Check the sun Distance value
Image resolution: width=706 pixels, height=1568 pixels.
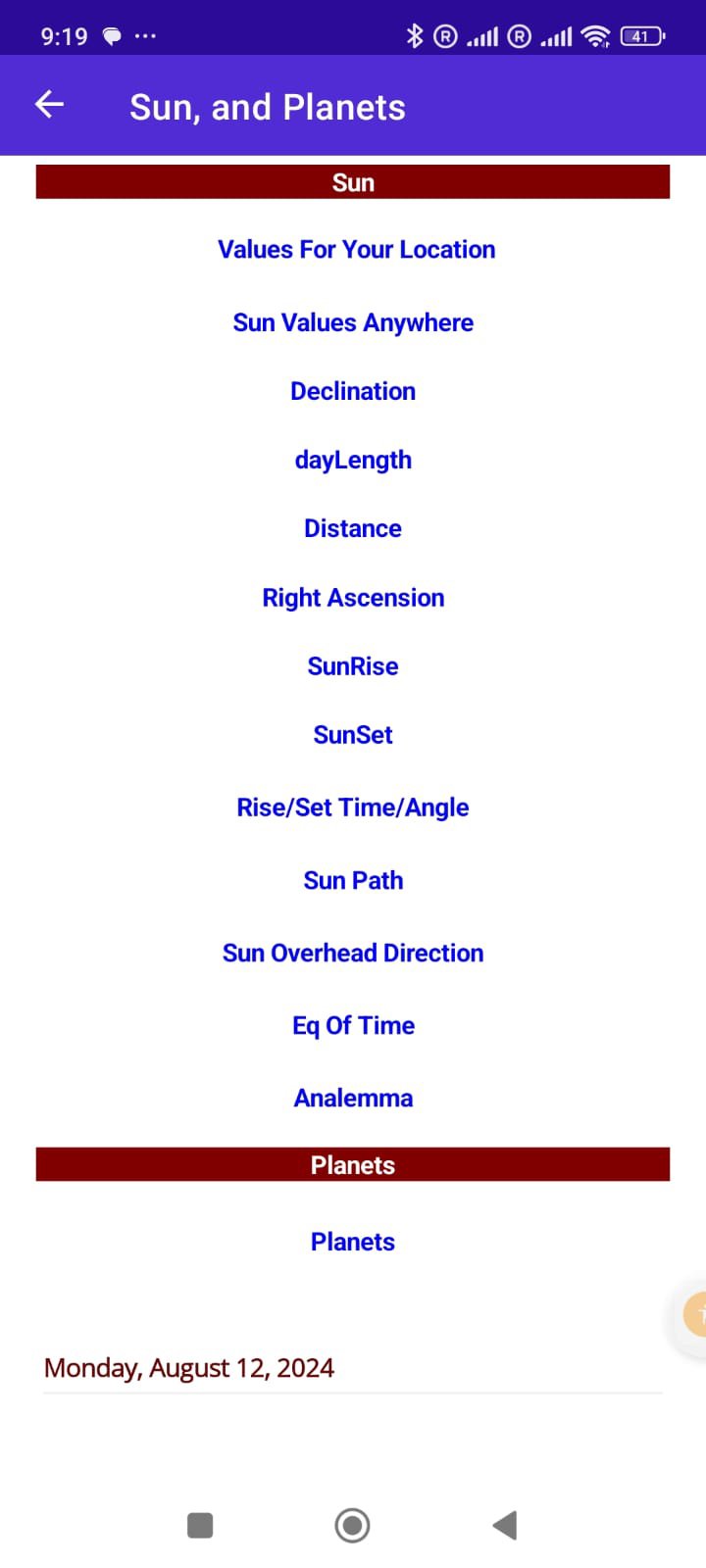(353, 528)
